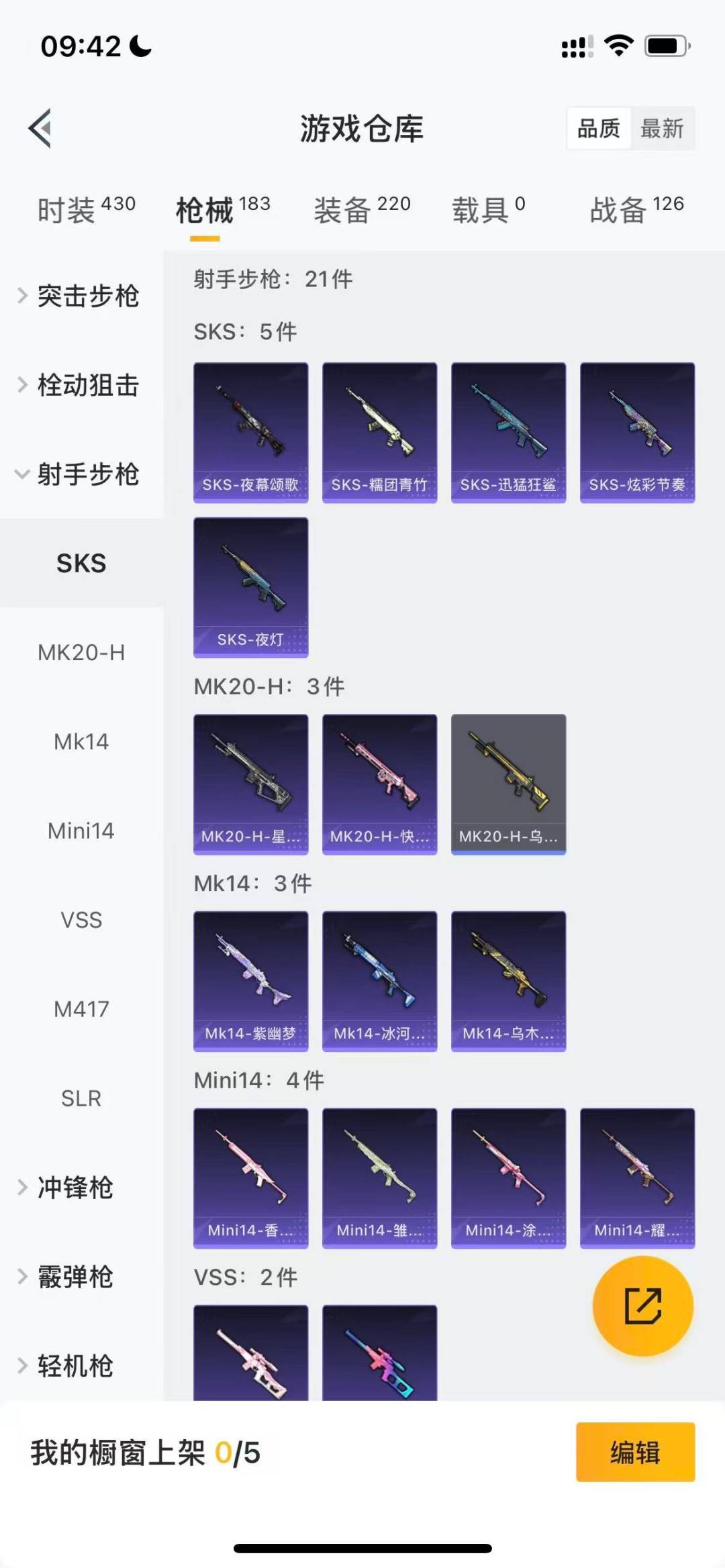Image resolution: width=725 pixels, height=1568 pixels.
Task: 选择 MK20-H-乌木皮肤图标
Action: (508, 784)
